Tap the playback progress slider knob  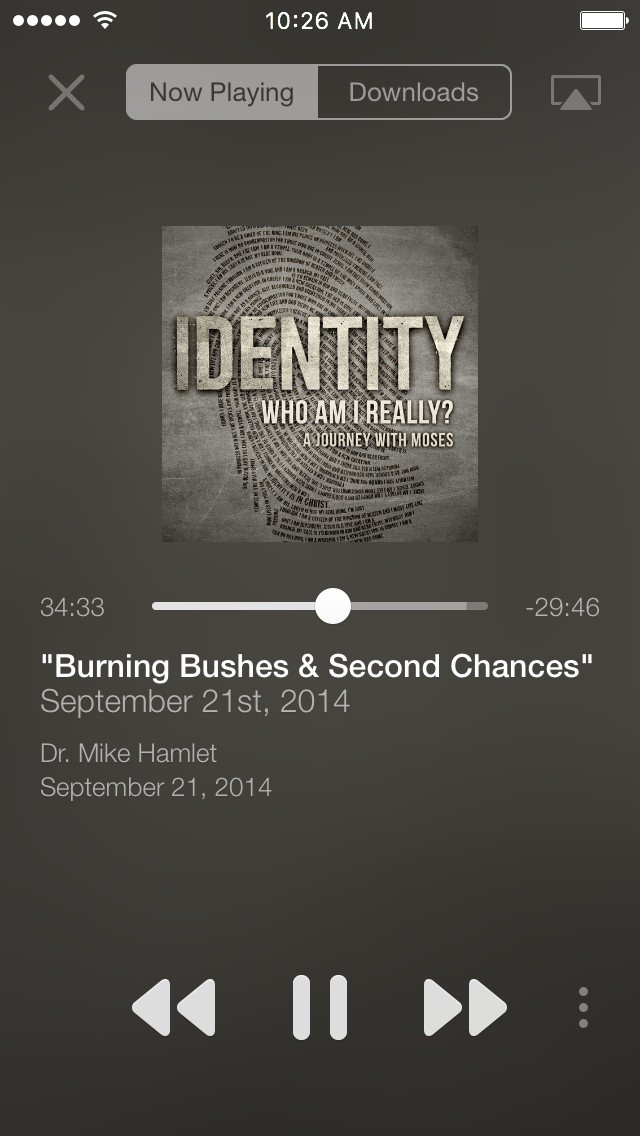(333, 606)
